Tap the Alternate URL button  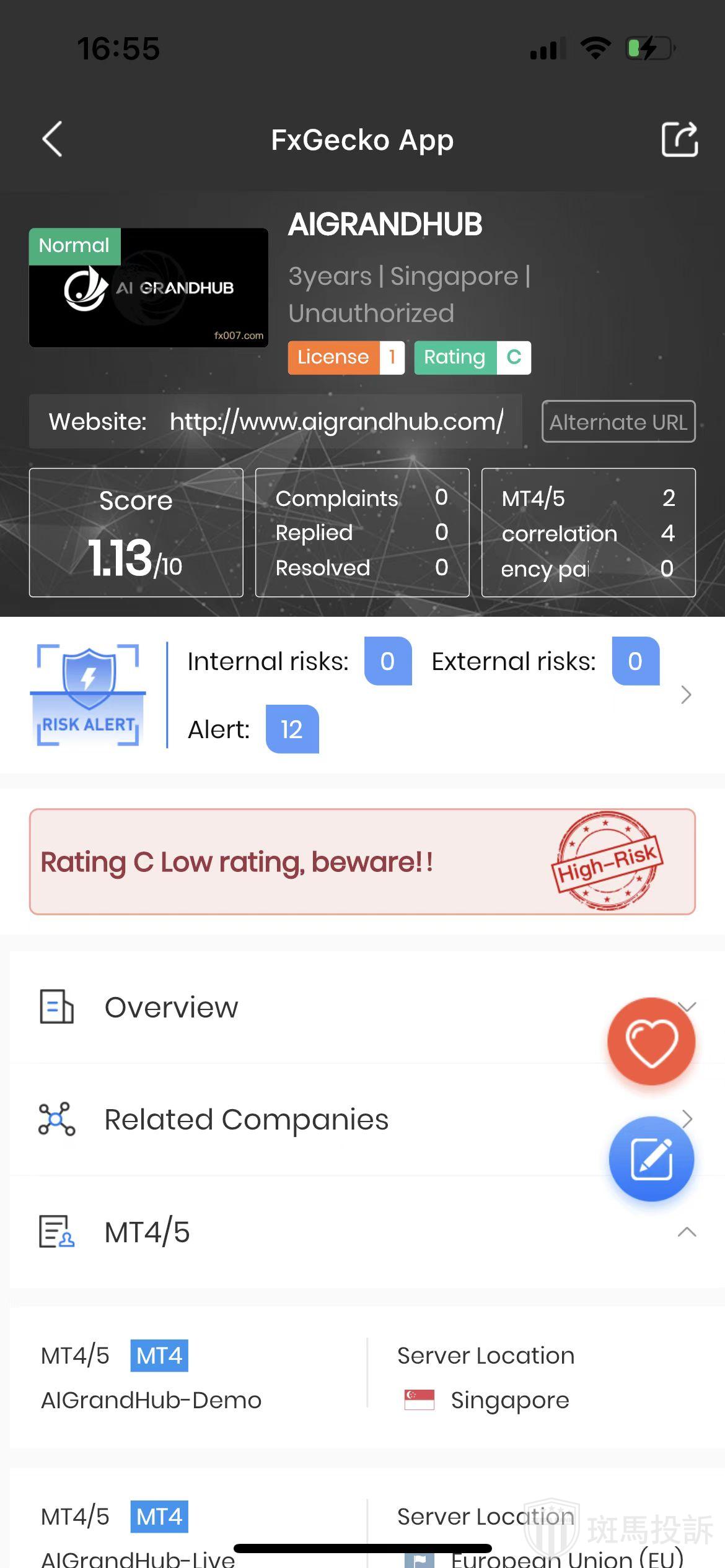(618, 422)
